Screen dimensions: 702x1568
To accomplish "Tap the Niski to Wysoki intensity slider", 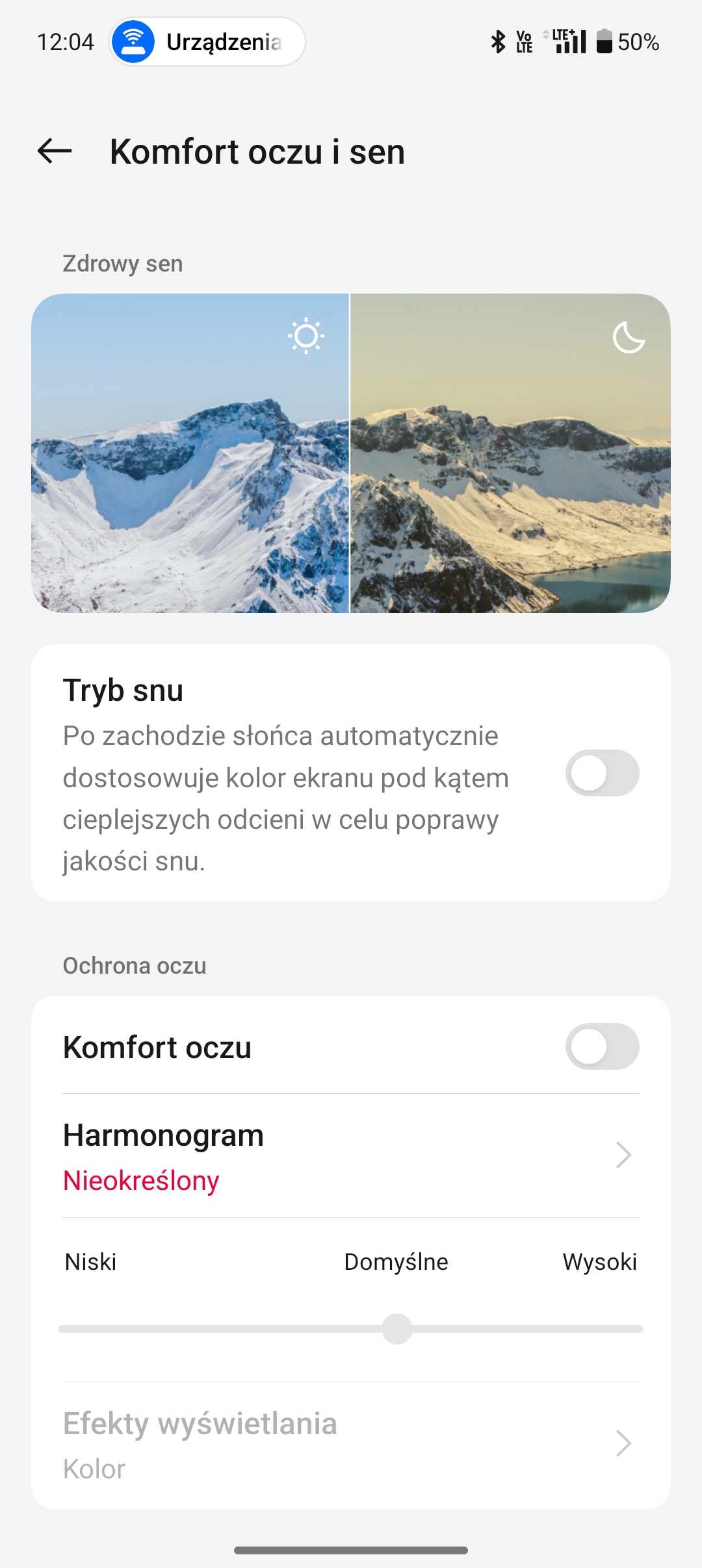I will click(x=351, y=1329).
